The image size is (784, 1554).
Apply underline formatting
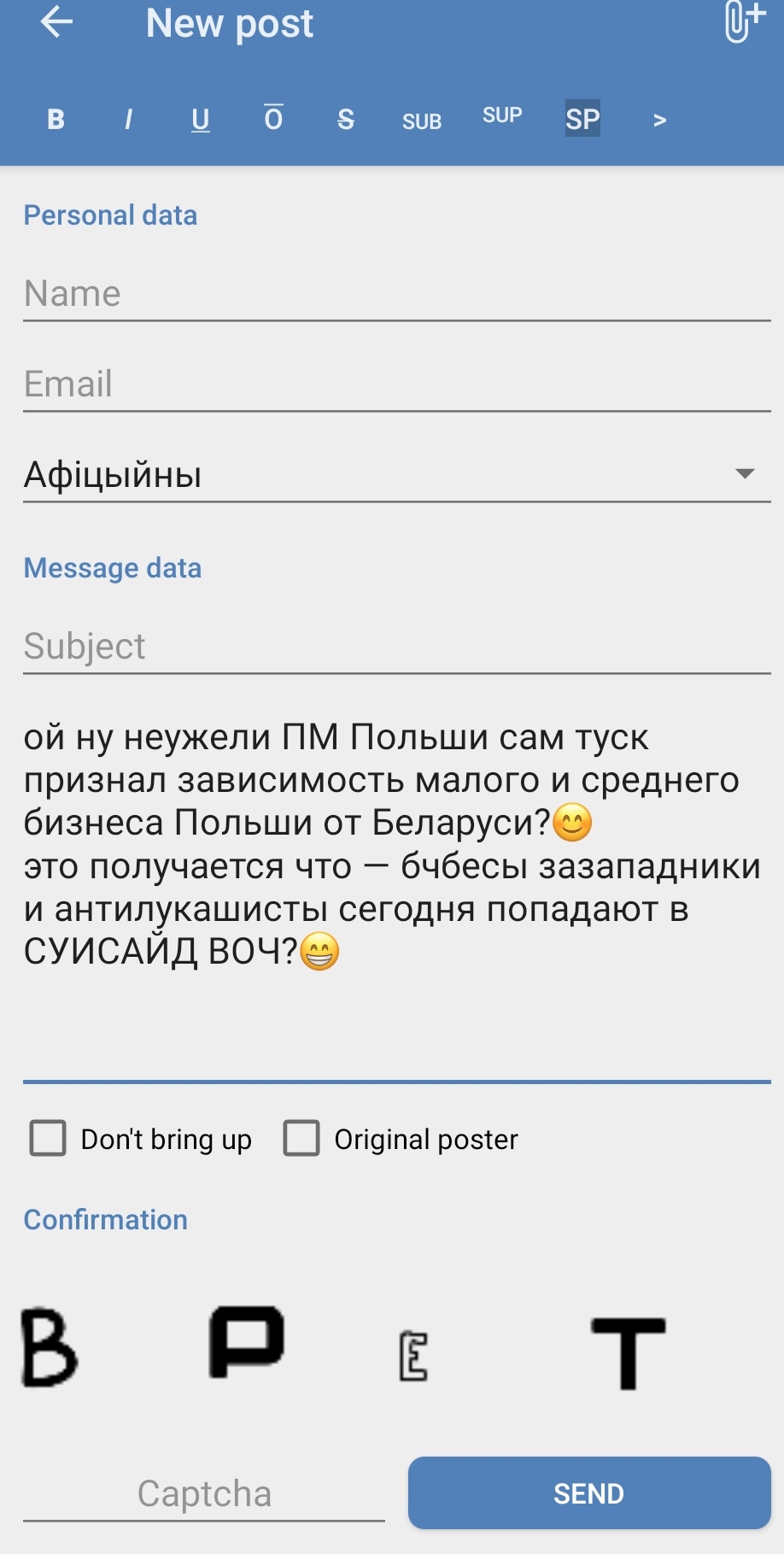pos(201,120)
